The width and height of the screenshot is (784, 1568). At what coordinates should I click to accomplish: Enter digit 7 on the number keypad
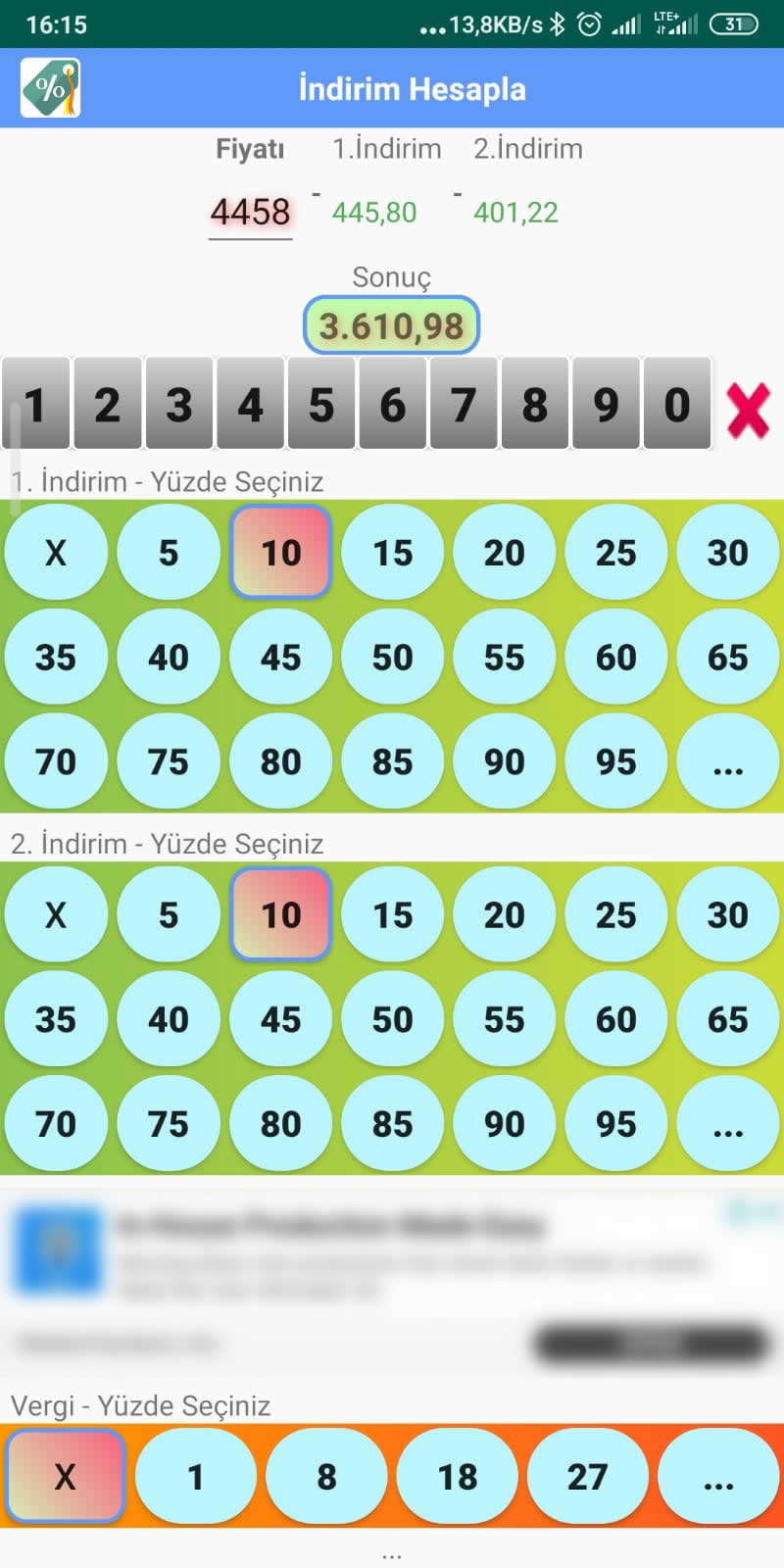coord(463,404)
